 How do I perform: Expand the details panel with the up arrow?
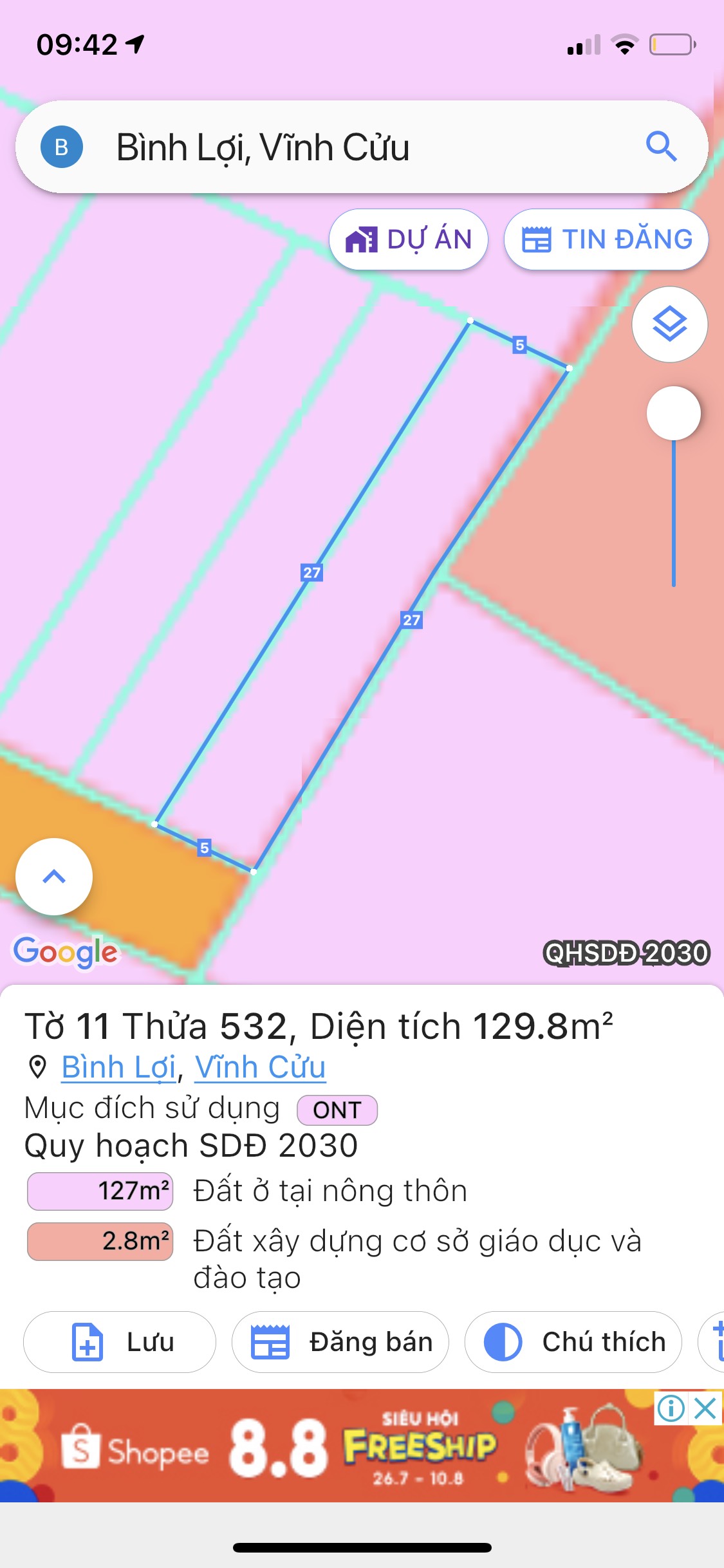[54, 877]
